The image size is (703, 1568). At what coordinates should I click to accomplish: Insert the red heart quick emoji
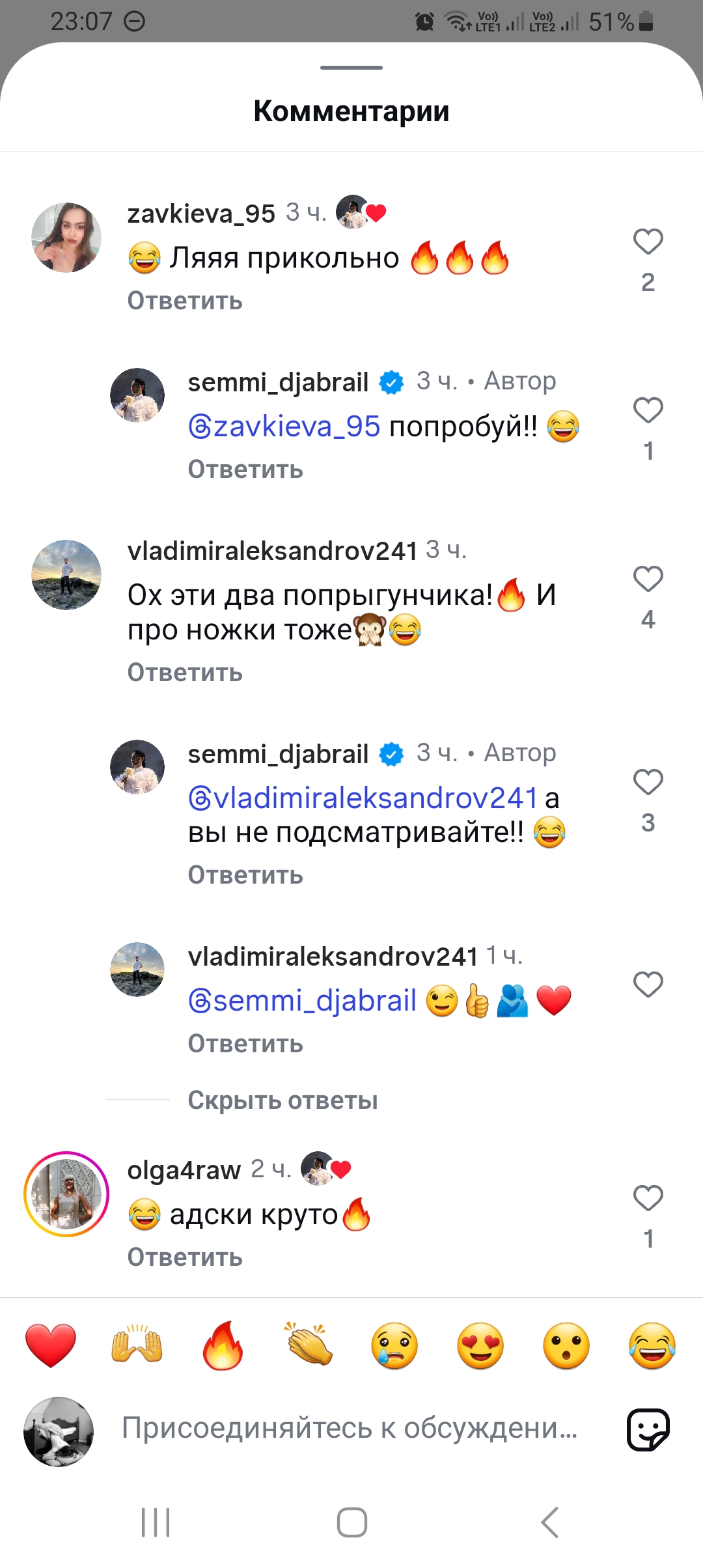51,1345
